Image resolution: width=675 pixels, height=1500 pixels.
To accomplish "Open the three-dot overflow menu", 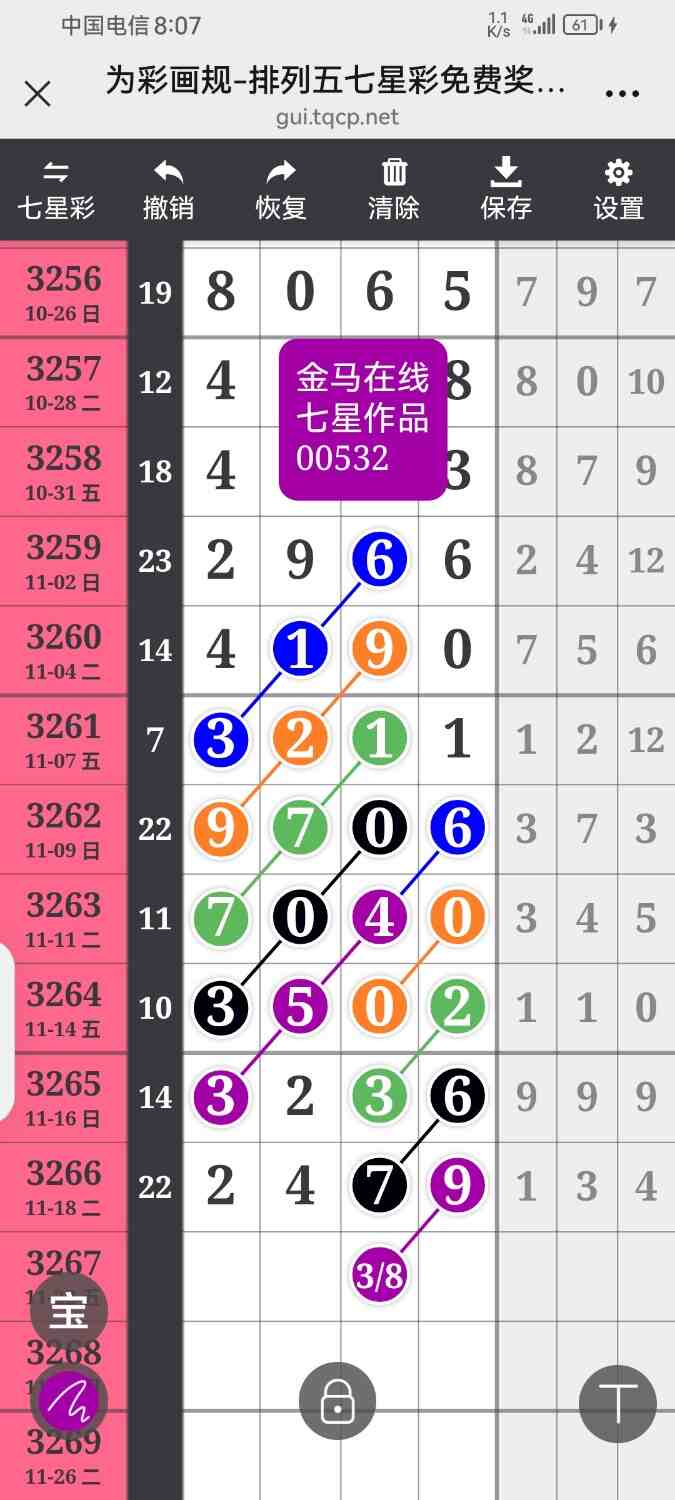I will [622, 94].
